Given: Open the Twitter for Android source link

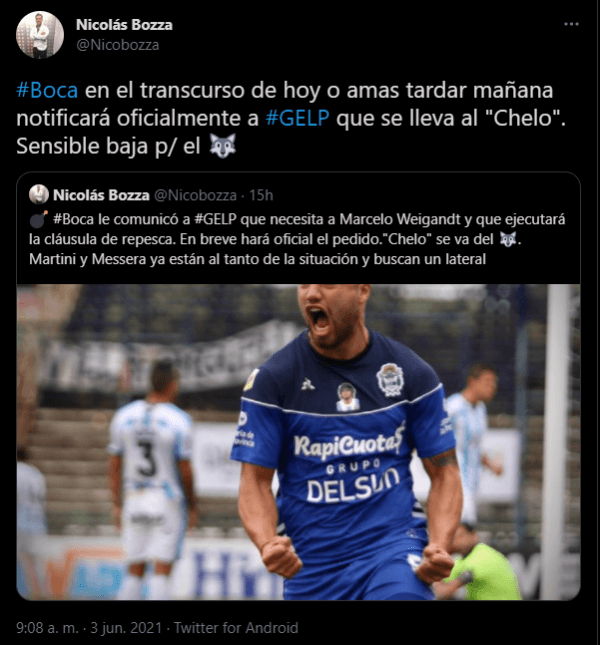Looking at the screenshot, I should [235, 628].
